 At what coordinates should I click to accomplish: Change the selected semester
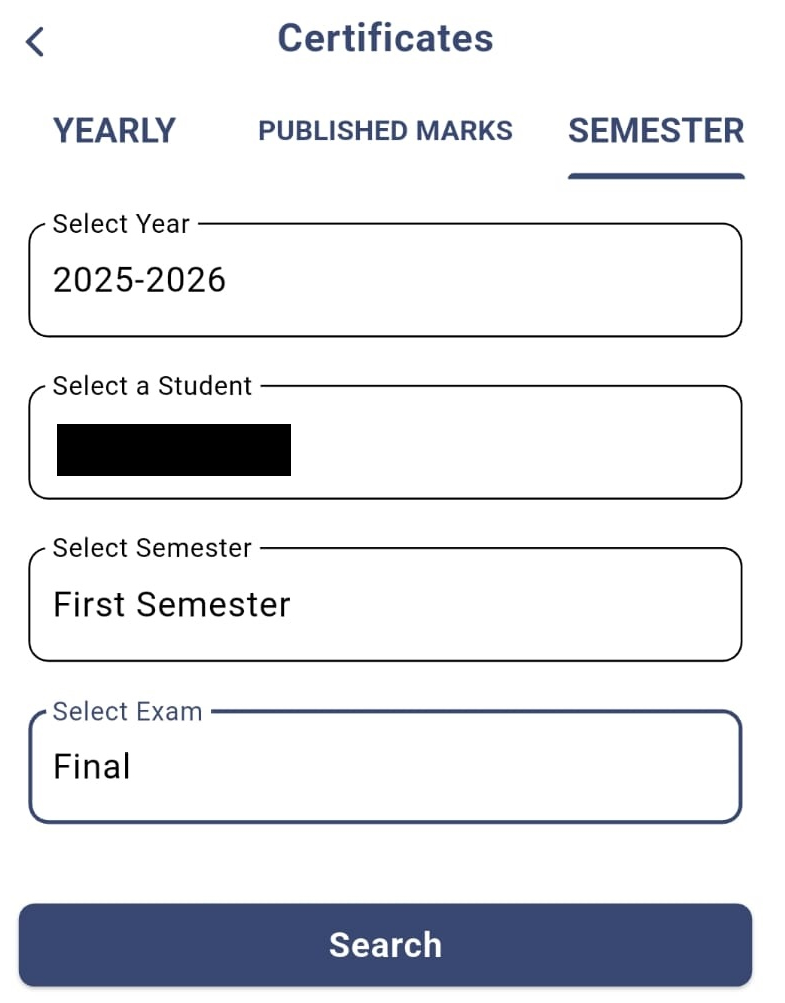385,605
